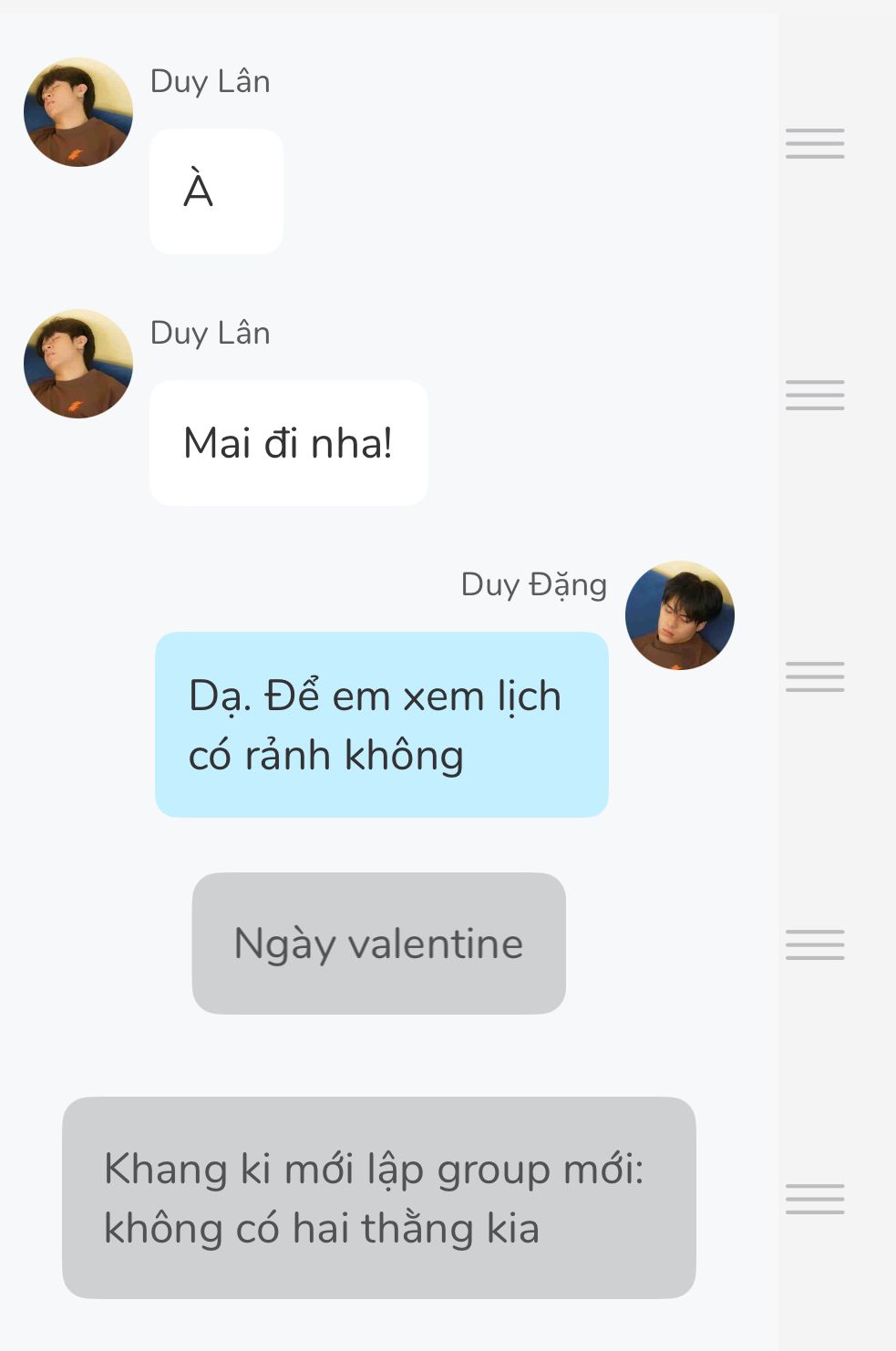
Task: Open the "À" message bubble
Action: click(216, 191)
